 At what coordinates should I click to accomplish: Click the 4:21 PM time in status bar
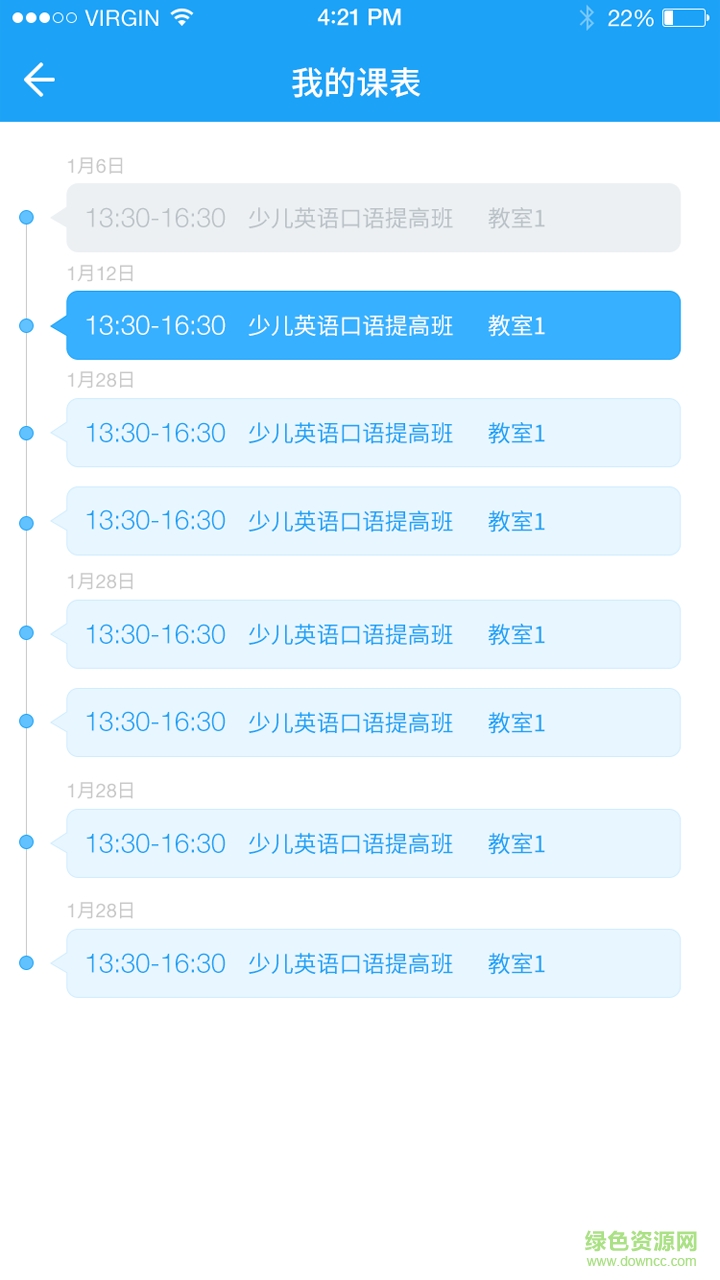(x=359, y=15)
